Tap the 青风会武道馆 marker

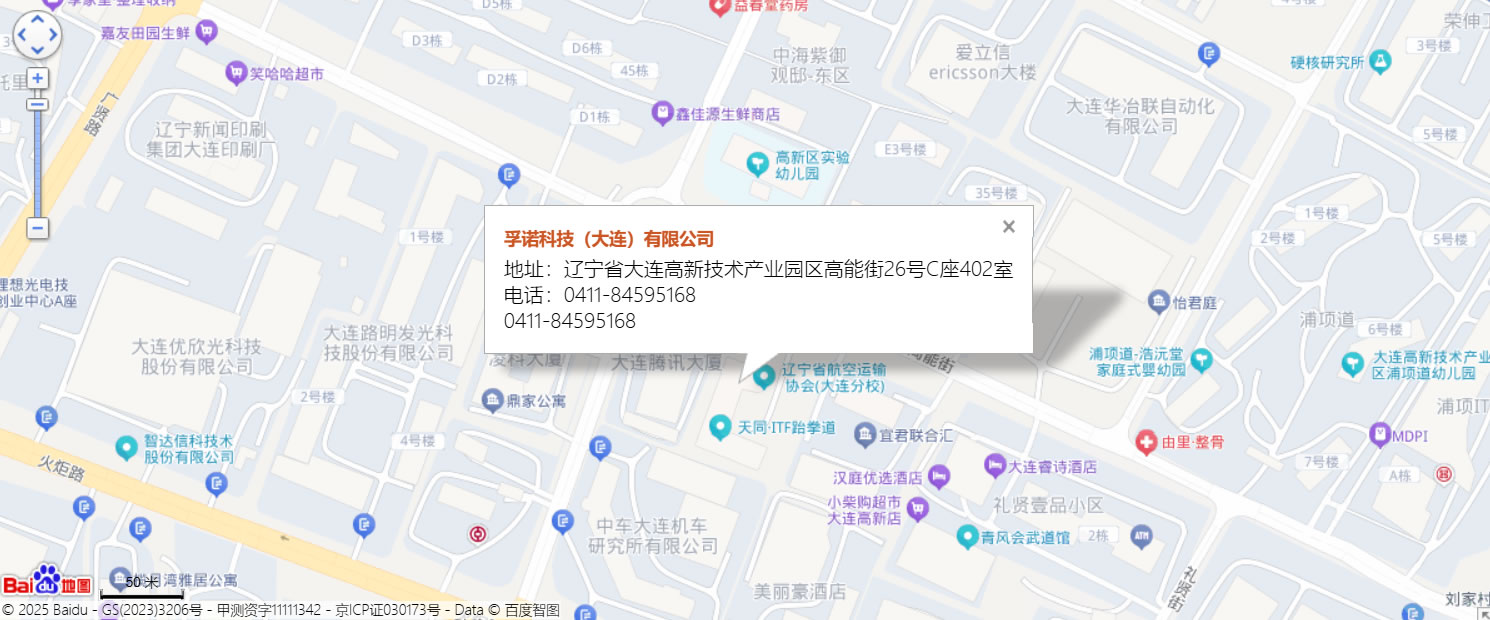tap(966, 537)
